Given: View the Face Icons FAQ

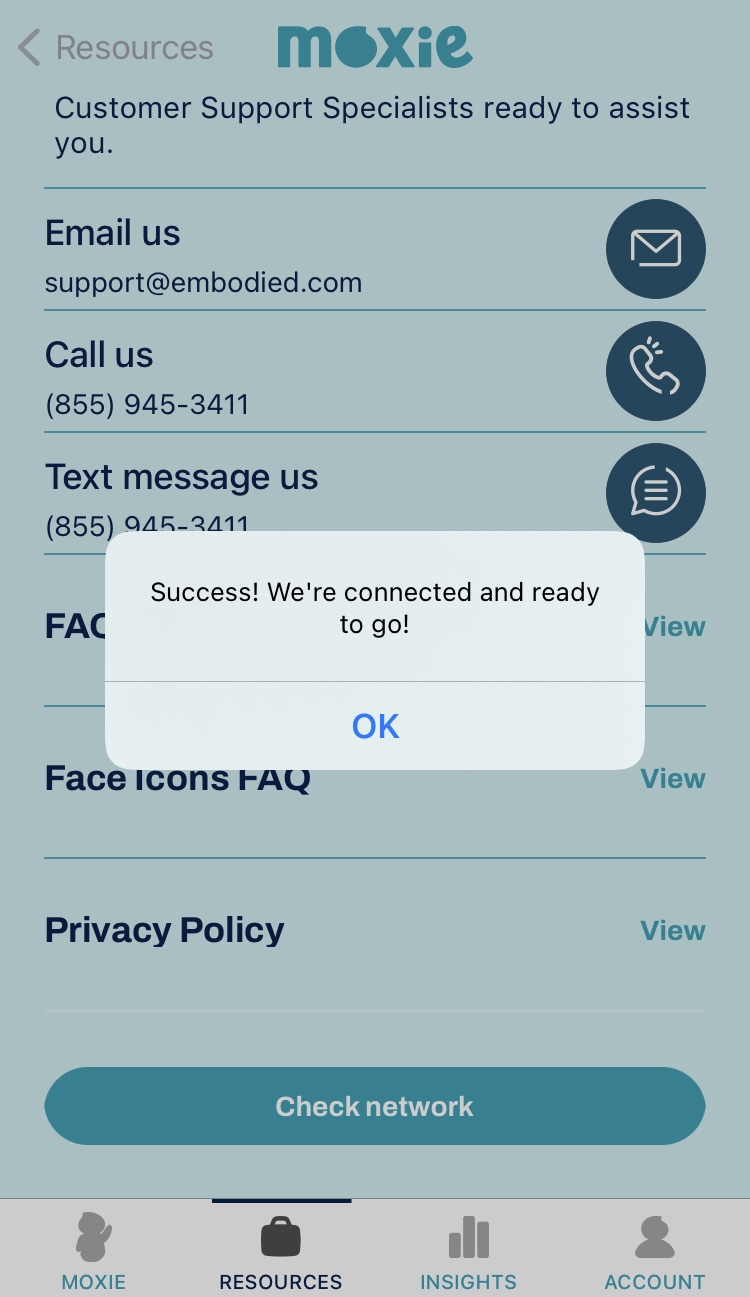Looking at the screenshot, I should 672,779.
